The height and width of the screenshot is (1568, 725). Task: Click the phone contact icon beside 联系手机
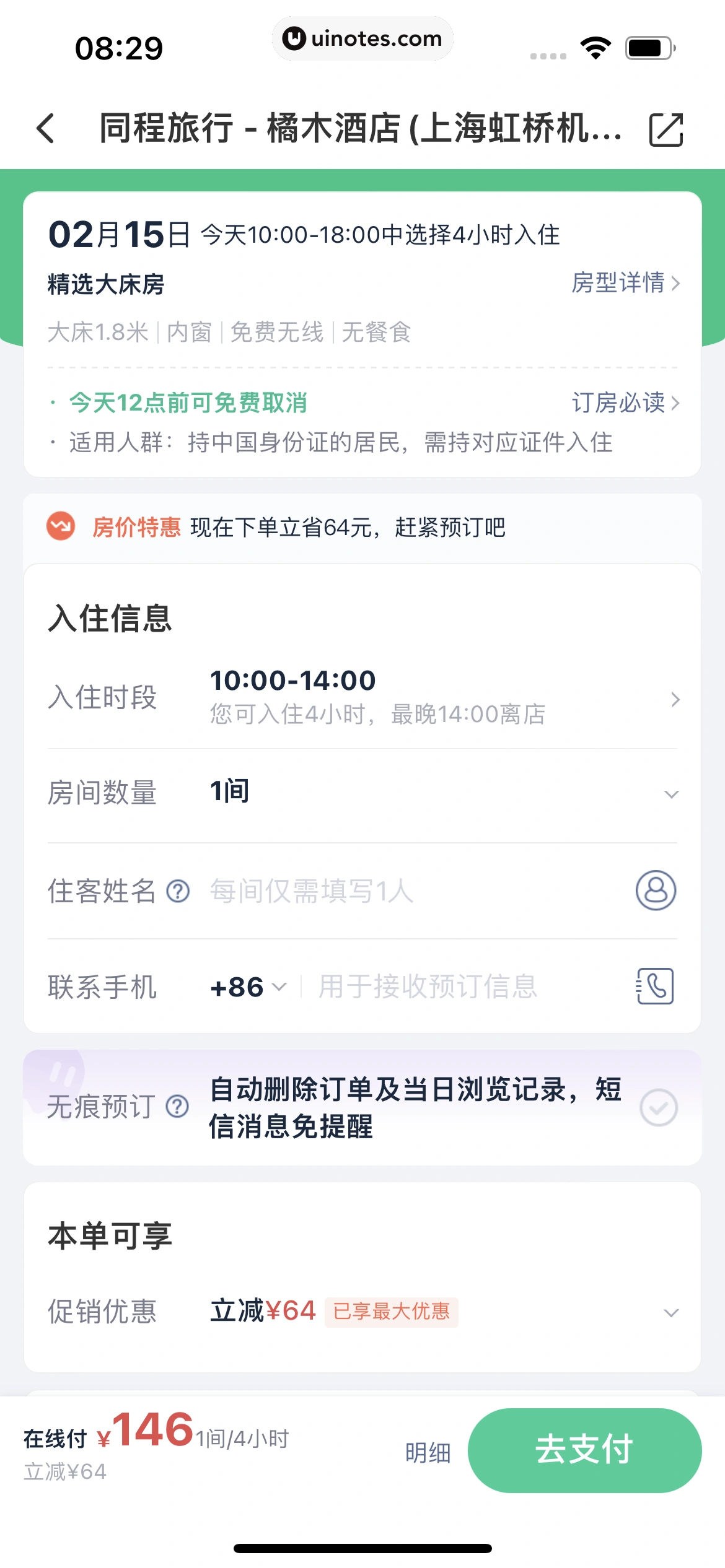(x=655, y=987)
